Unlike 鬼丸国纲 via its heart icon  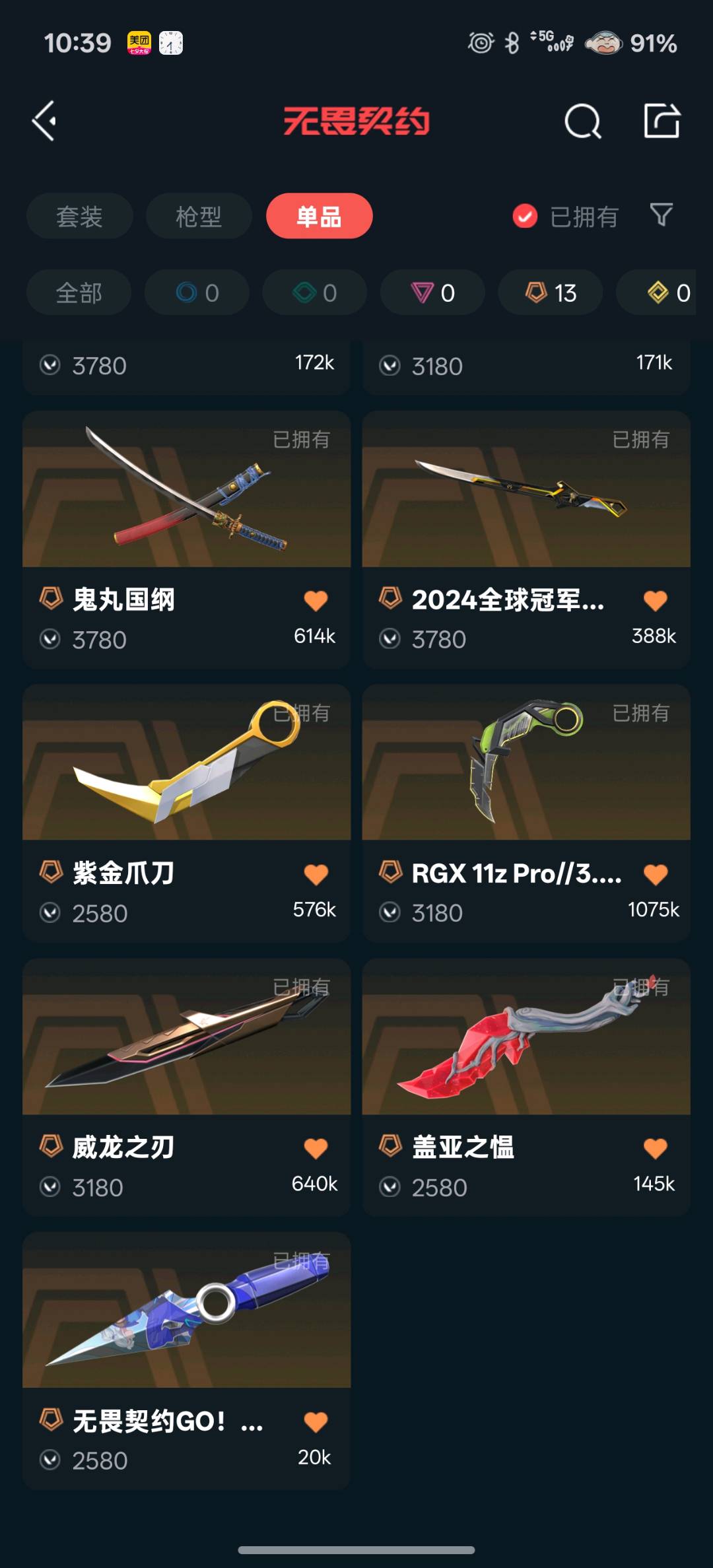pyautogui.click(x=316, y=601)
